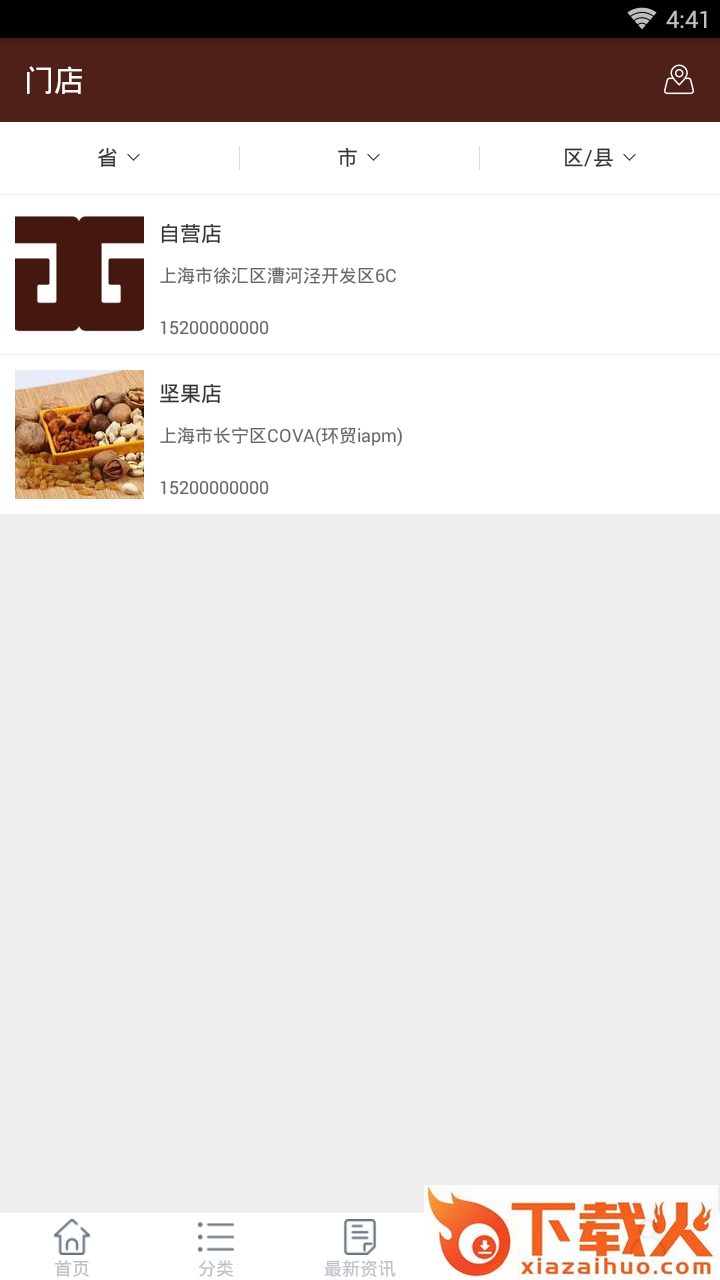The width and height of the screenshot is (720, 1280).
Task: Switch to the 分类 category tab
Action: [x=216, y=1247]
